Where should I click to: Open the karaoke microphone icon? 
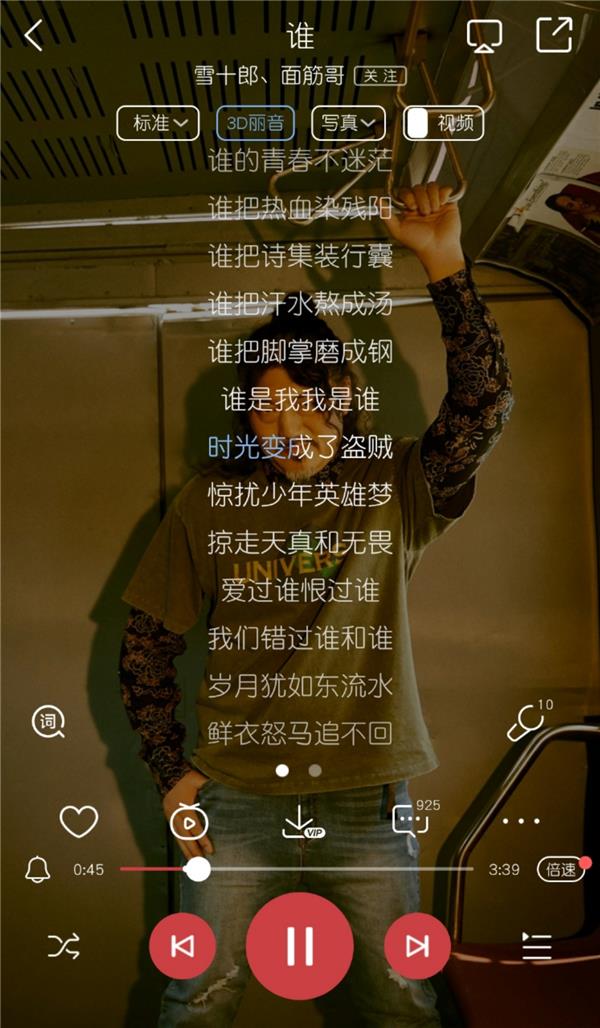525,724
